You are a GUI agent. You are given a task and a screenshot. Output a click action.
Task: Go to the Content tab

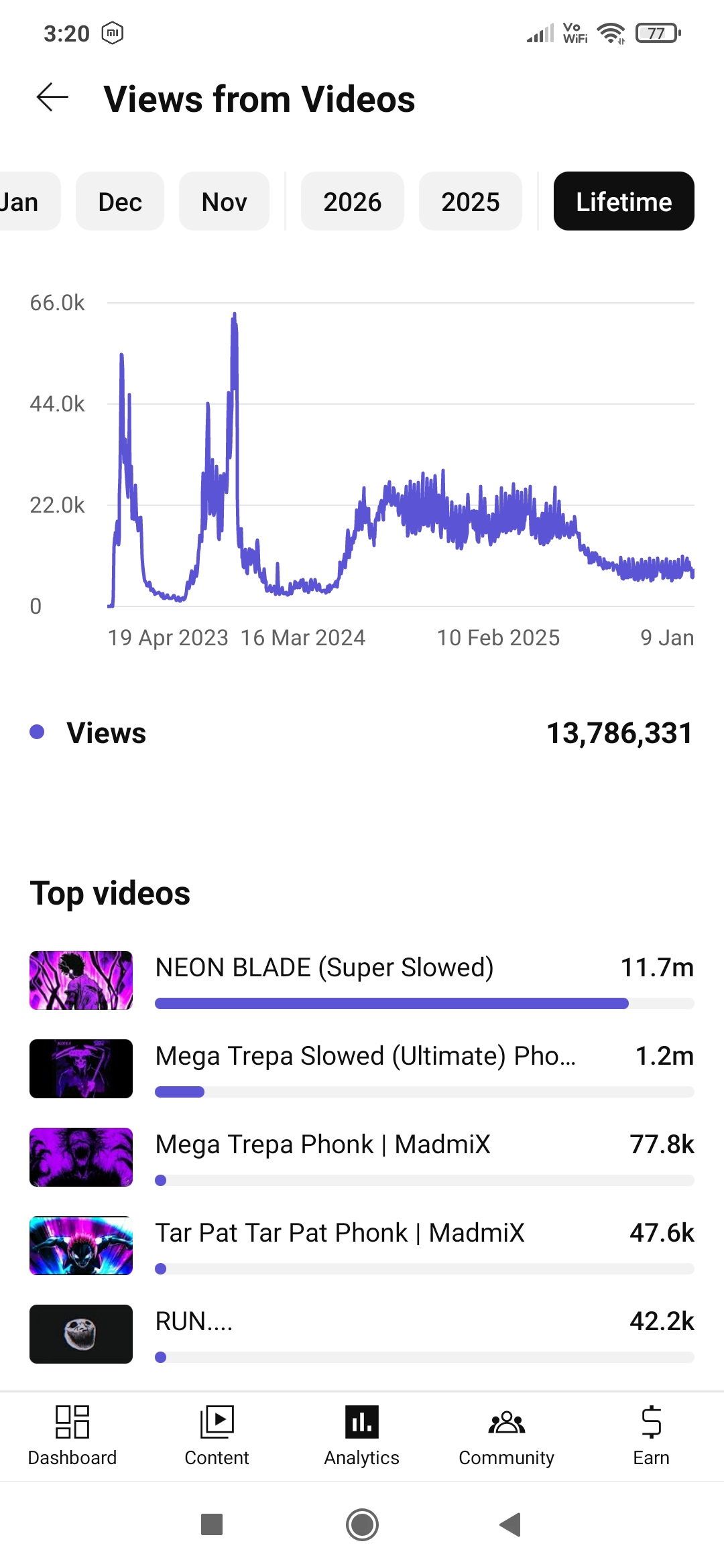[217, 1435]
